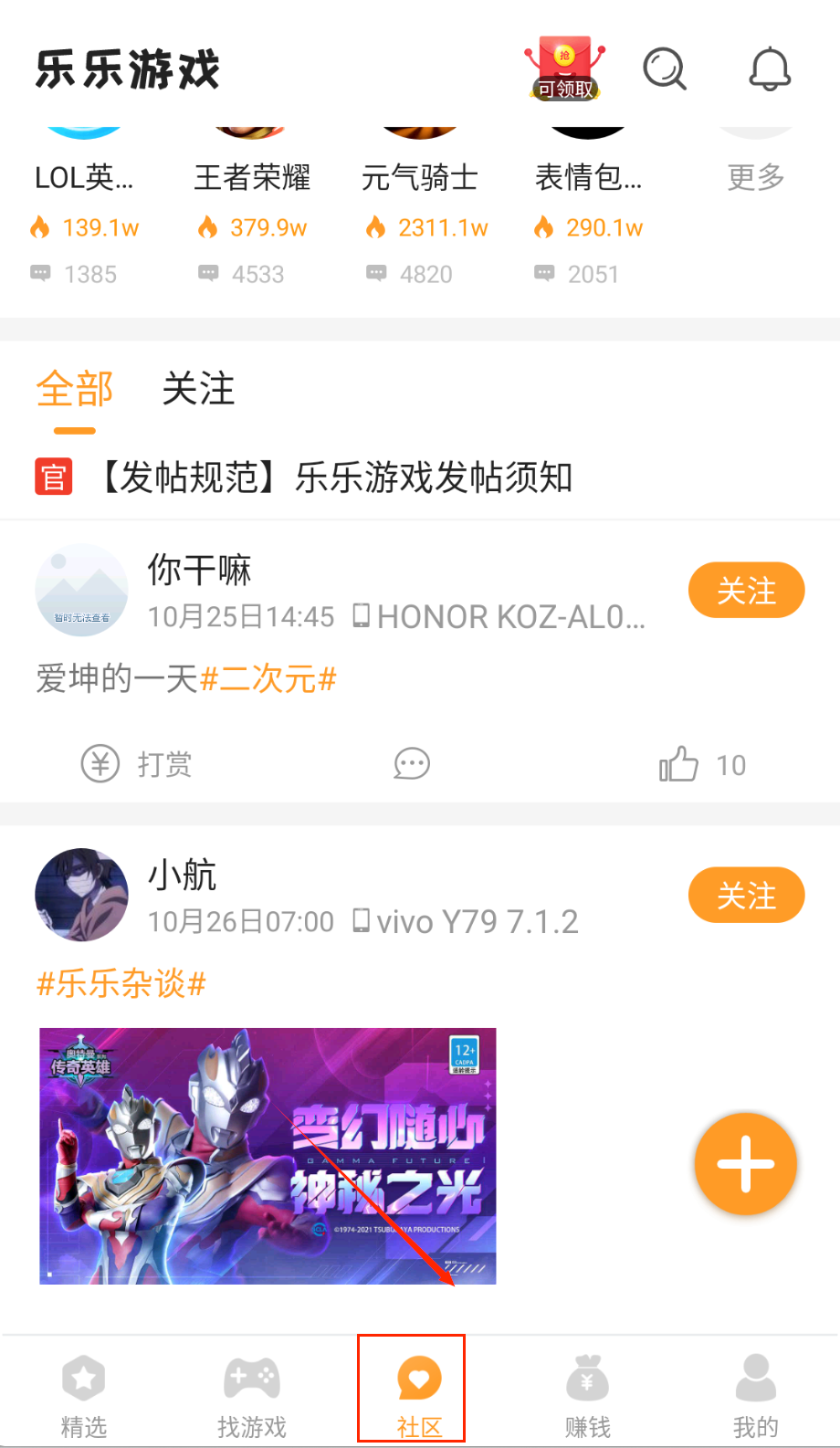Follow the user 你干嘛
Screen dimensions: 840x1448
tap(746, 591)
